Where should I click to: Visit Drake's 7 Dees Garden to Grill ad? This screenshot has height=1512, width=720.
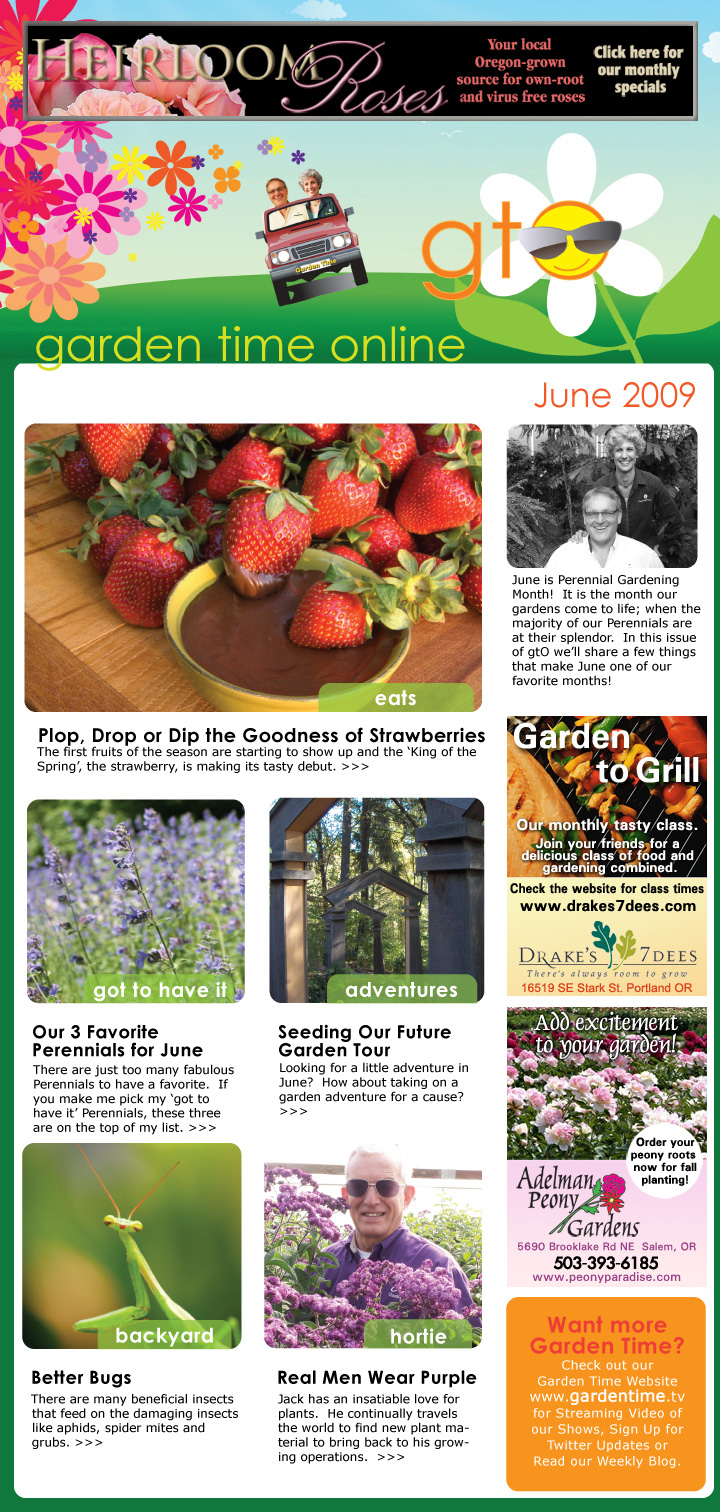click(x=606, y=855)
